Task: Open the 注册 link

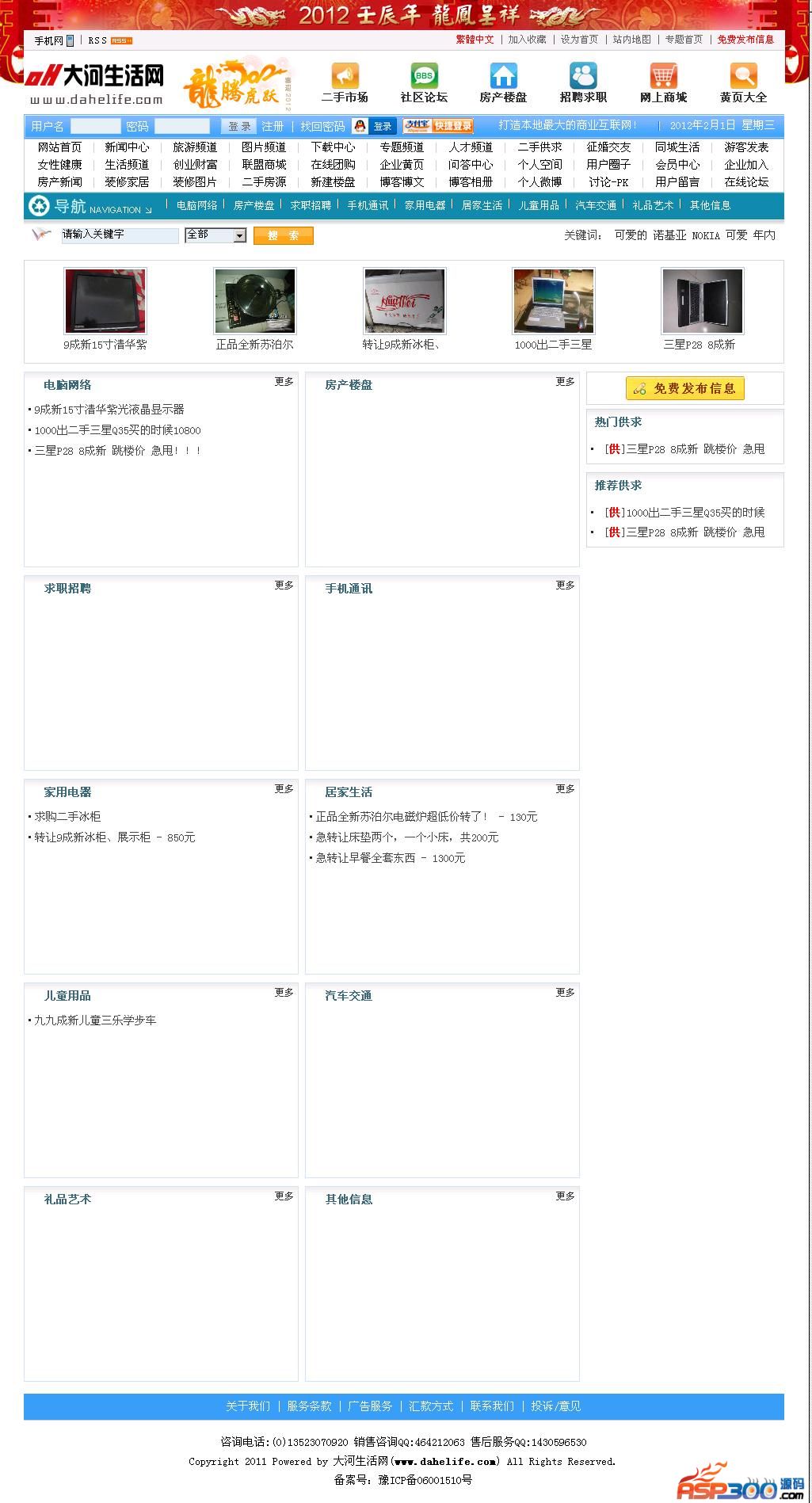Action: tap(273, 126)
